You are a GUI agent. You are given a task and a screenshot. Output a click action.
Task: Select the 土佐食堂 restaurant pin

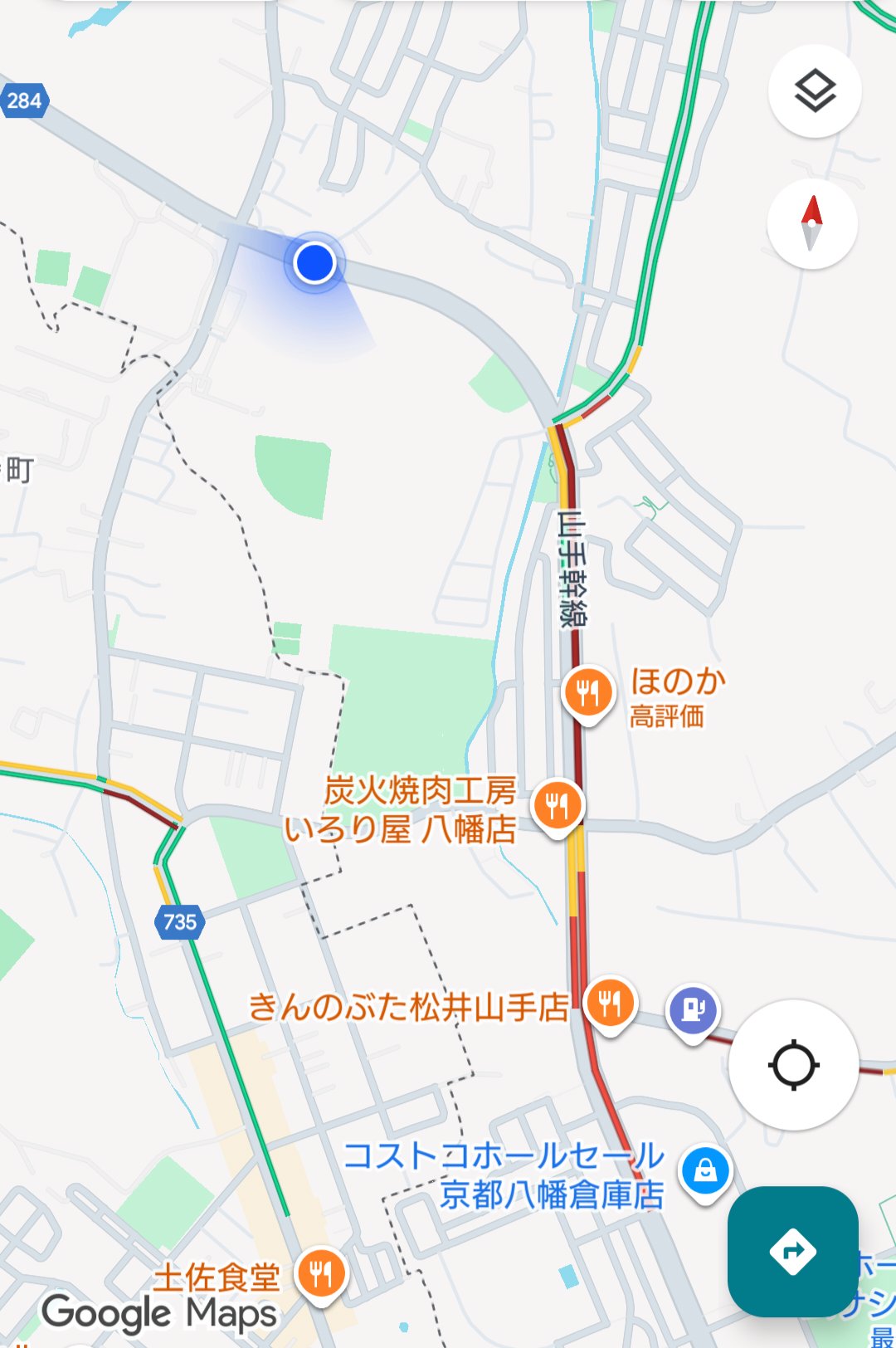click(x=321, y=1272)
